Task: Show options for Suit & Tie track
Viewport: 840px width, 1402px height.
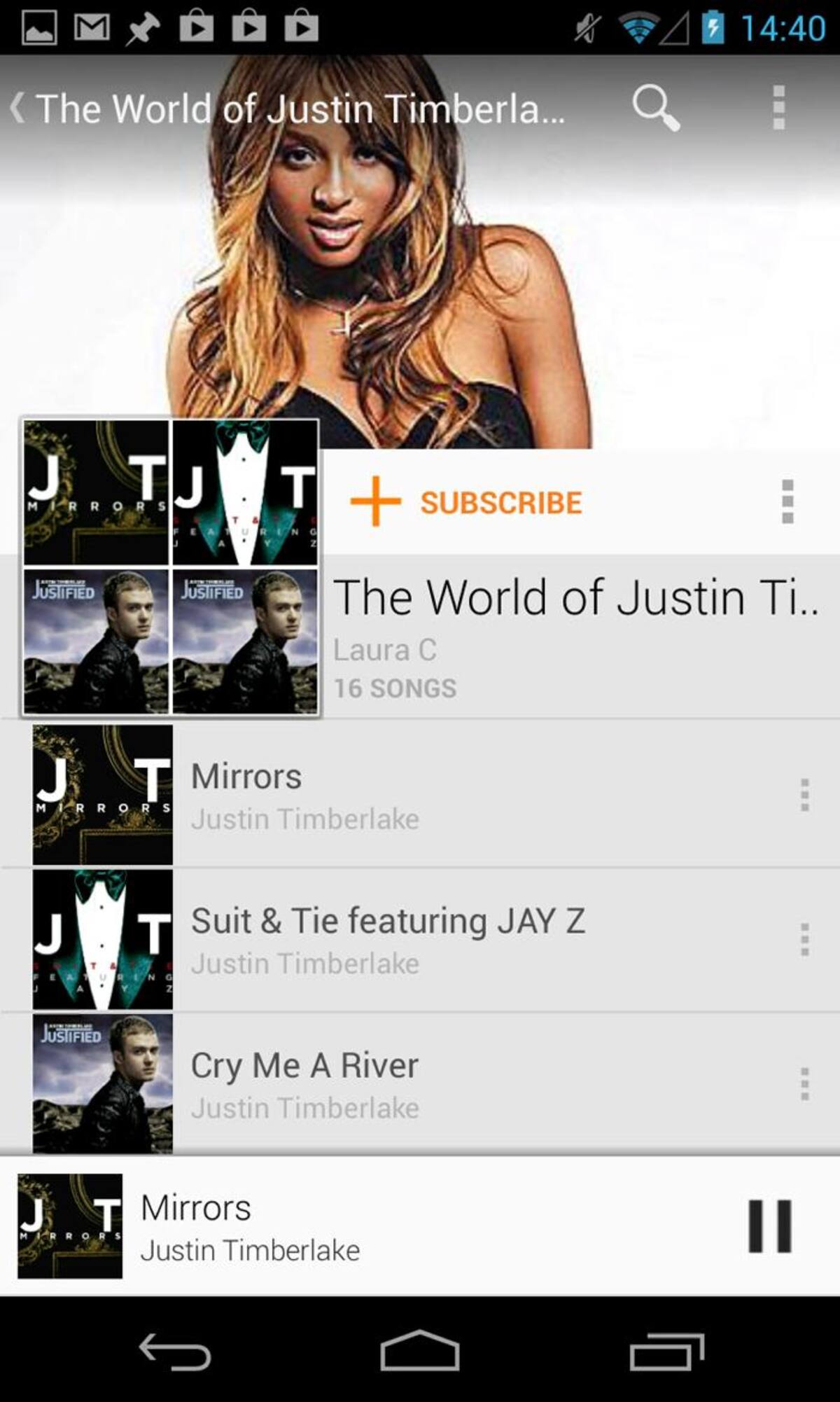Action: 804,940
